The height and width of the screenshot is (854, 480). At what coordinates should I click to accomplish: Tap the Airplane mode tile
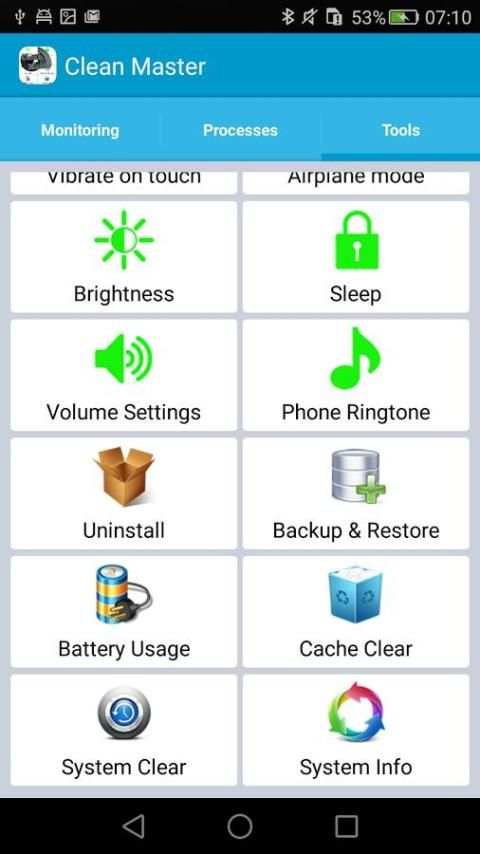coord(356,182)
